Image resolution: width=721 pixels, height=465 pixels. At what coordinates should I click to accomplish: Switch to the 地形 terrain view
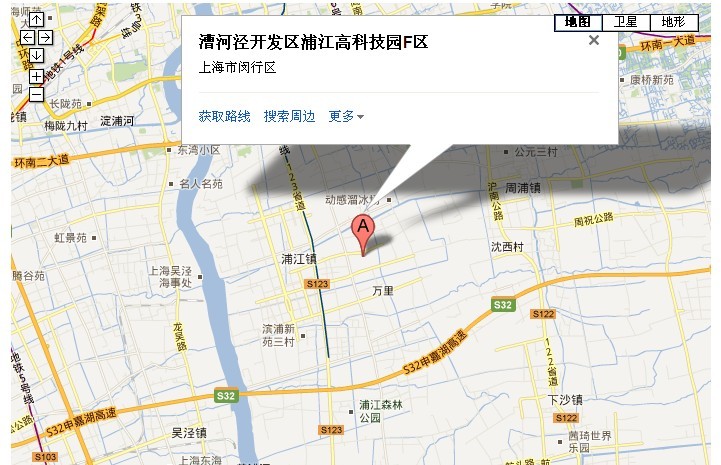(x=673, y=22)
